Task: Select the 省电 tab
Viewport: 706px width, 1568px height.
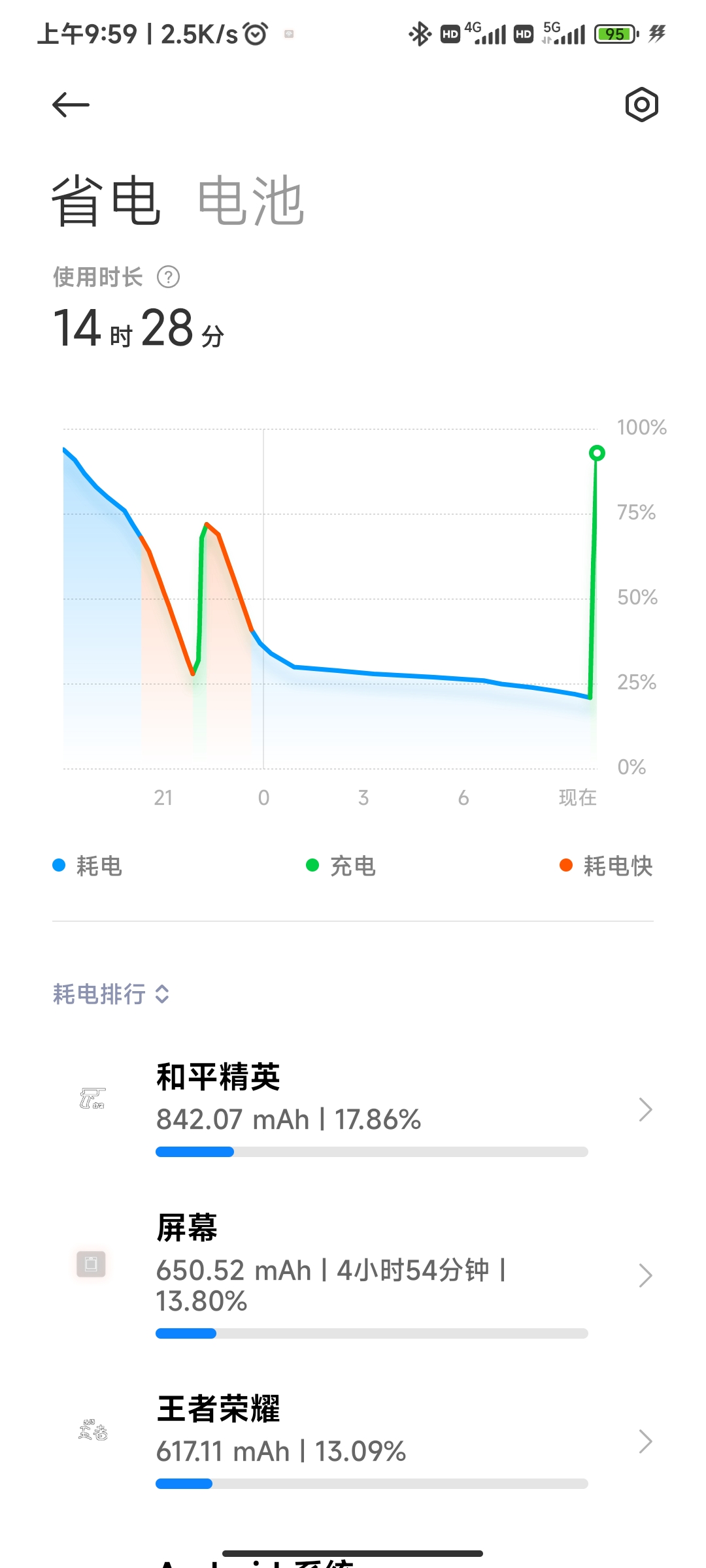Action: click(106, 201)
